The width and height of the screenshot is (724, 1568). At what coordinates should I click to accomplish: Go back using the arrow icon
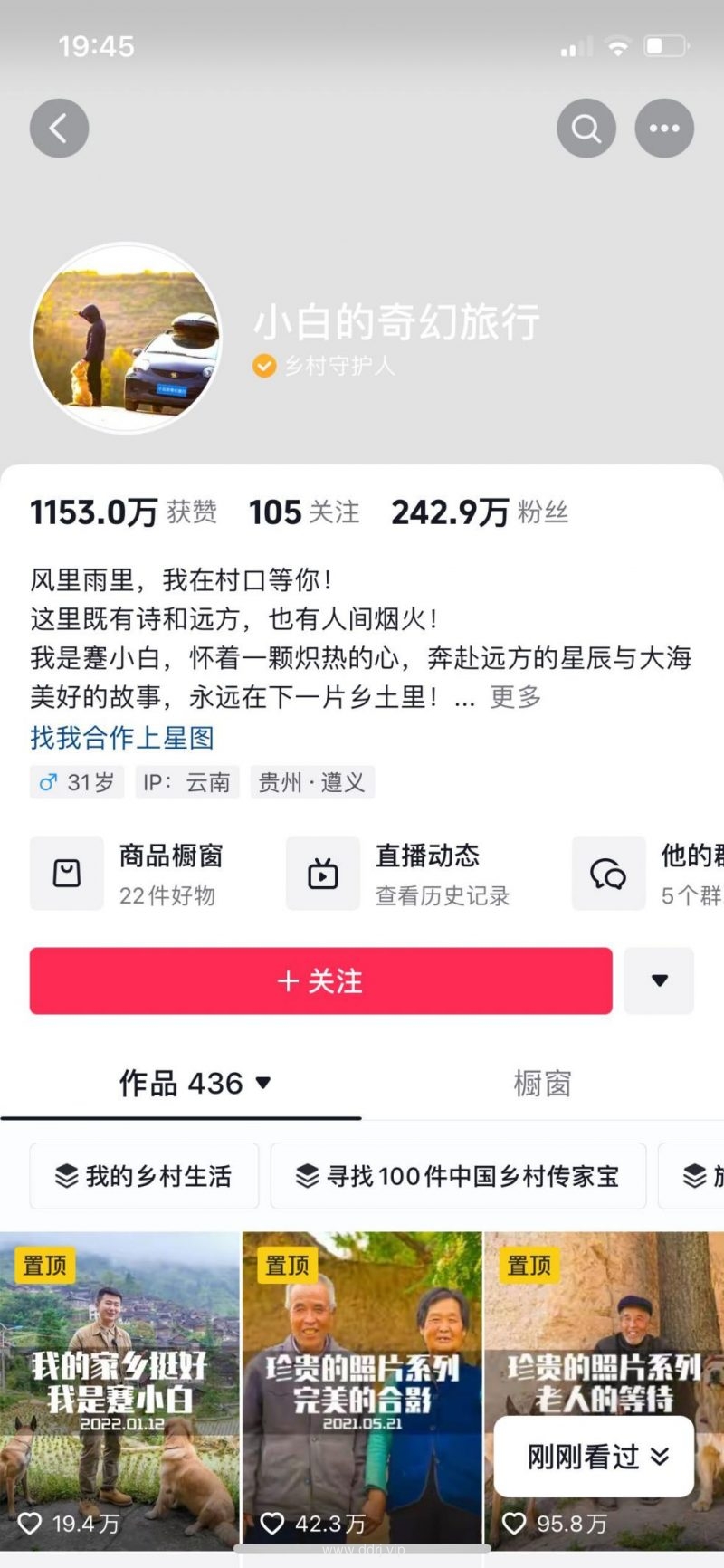pyautogui.click(x=59, y=129)
